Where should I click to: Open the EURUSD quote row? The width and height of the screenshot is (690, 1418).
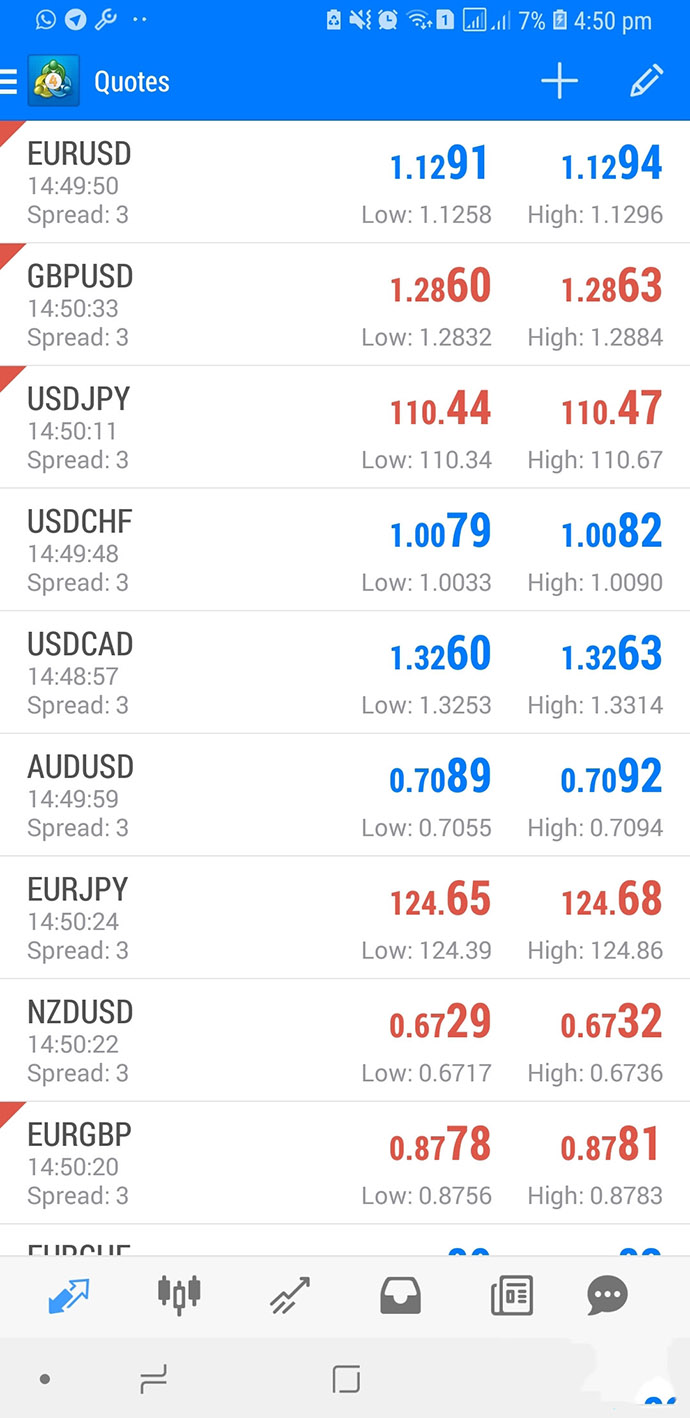point(345,183)
